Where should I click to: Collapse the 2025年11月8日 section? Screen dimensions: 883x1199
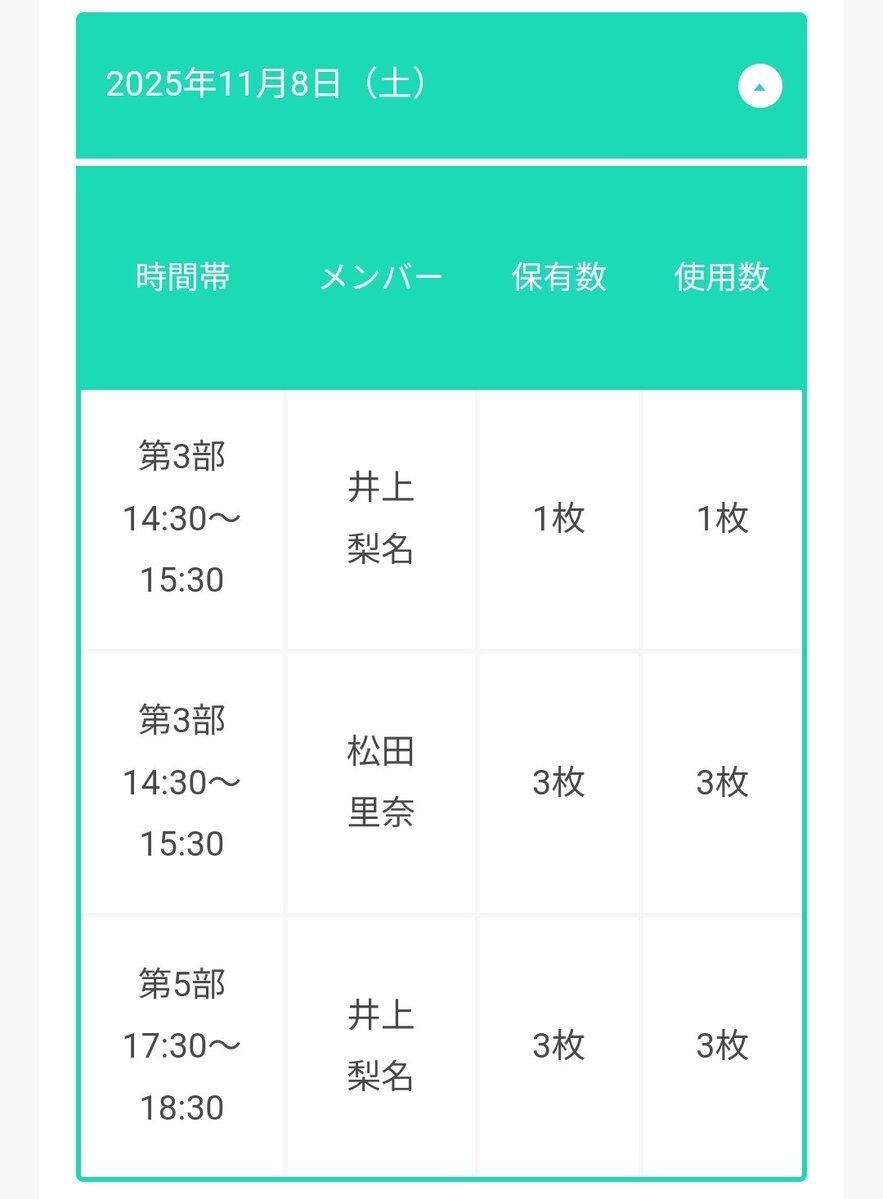(x=760, y=86)
